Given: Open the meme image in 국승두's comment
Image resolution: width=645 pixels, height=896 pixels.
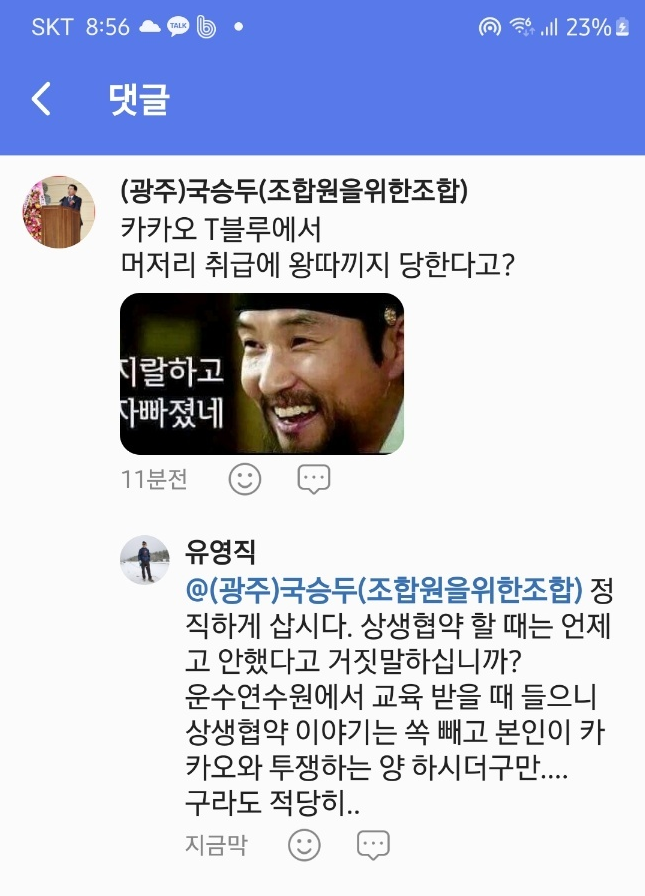Looking at the screenshot, I should pyautogui.click(x=262, y=374).
